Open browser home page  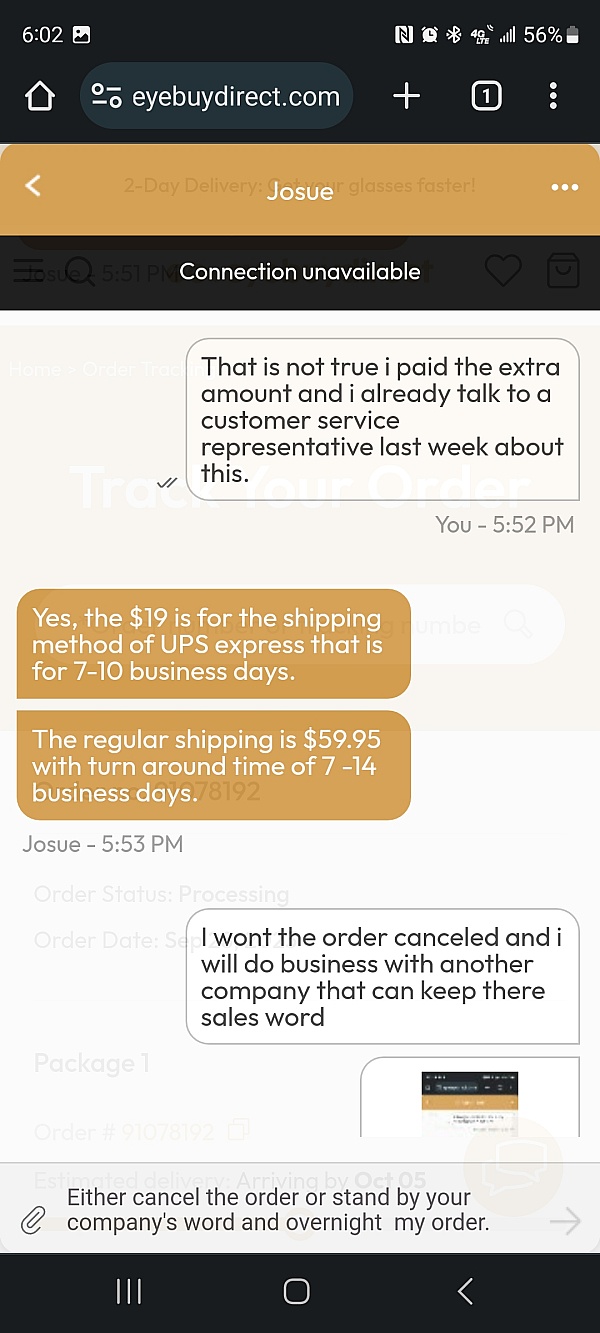[40, 96]
